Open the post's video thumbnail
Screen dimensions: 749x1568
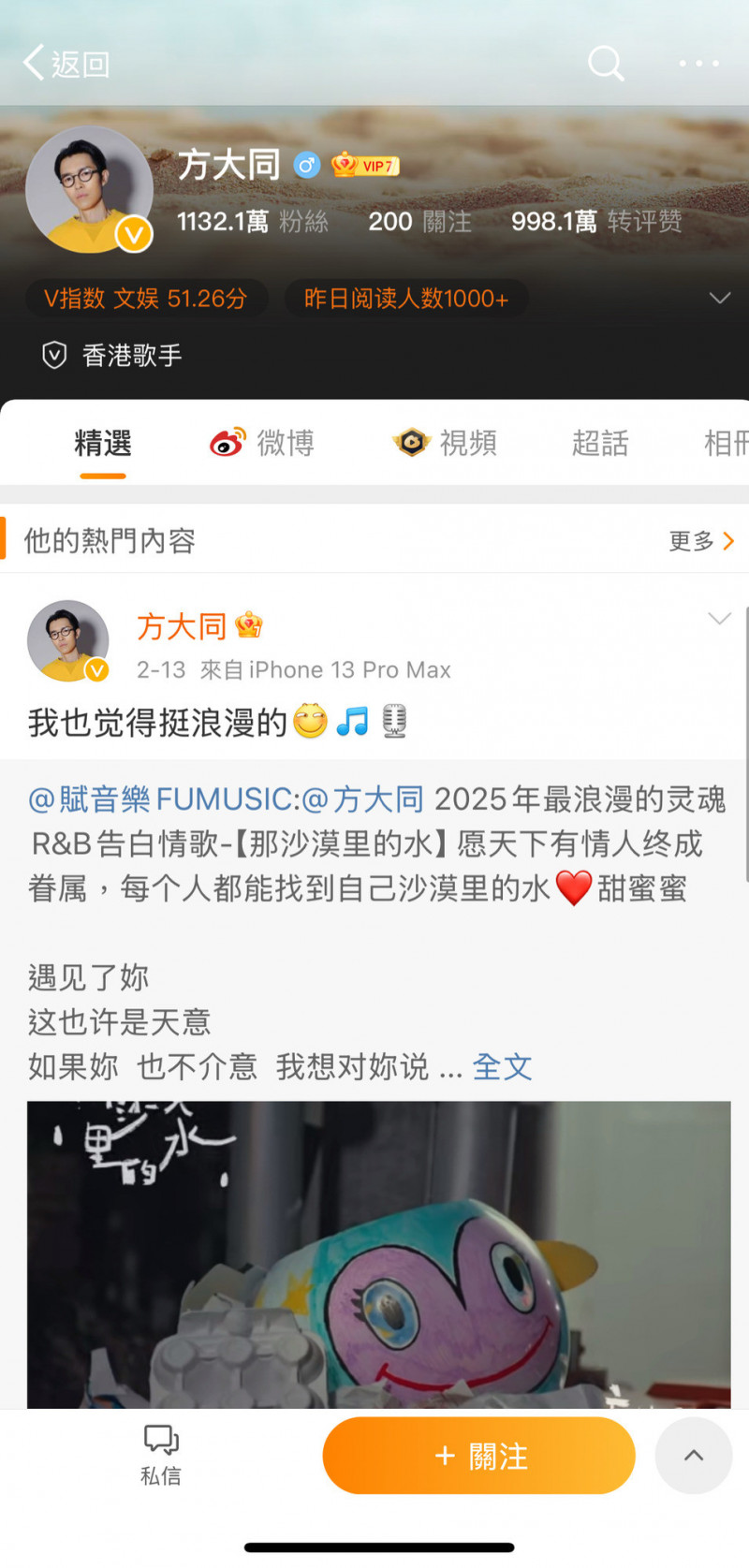(x=378, y=1254)
